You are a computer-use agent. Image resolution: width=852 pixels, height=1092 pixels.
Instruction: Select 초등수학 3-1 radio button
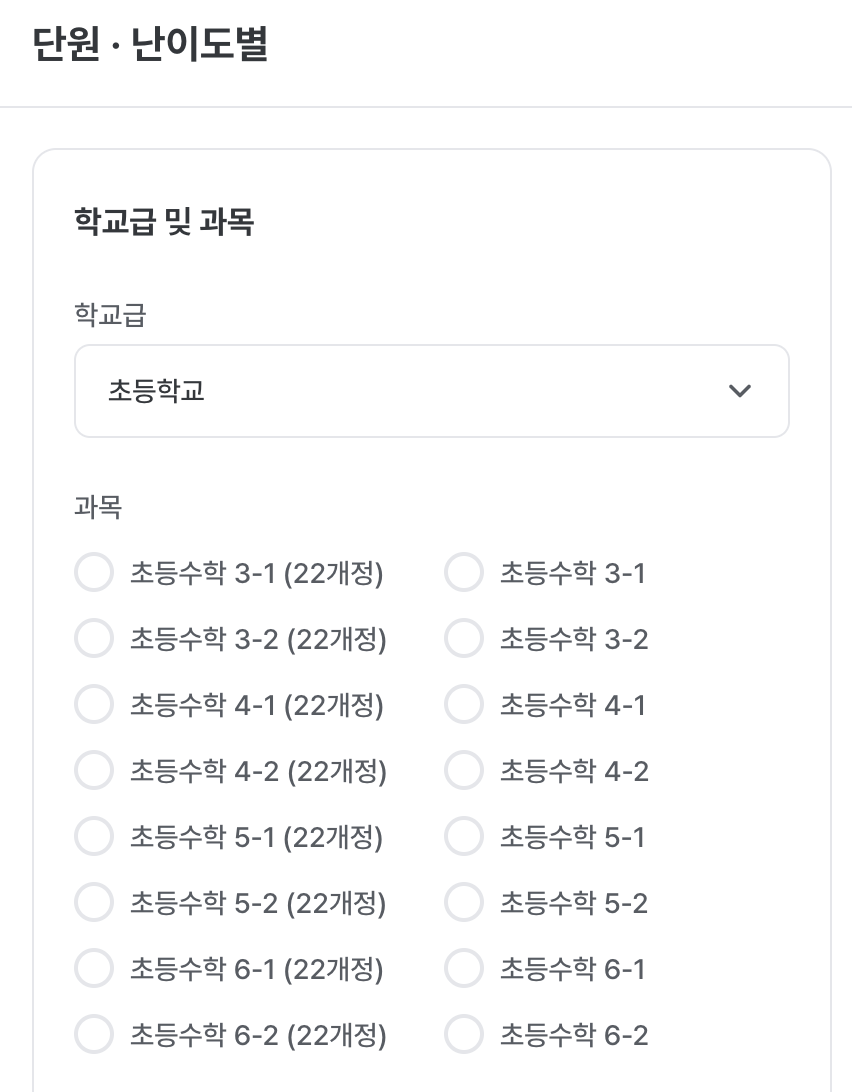[x=463, y=572]
